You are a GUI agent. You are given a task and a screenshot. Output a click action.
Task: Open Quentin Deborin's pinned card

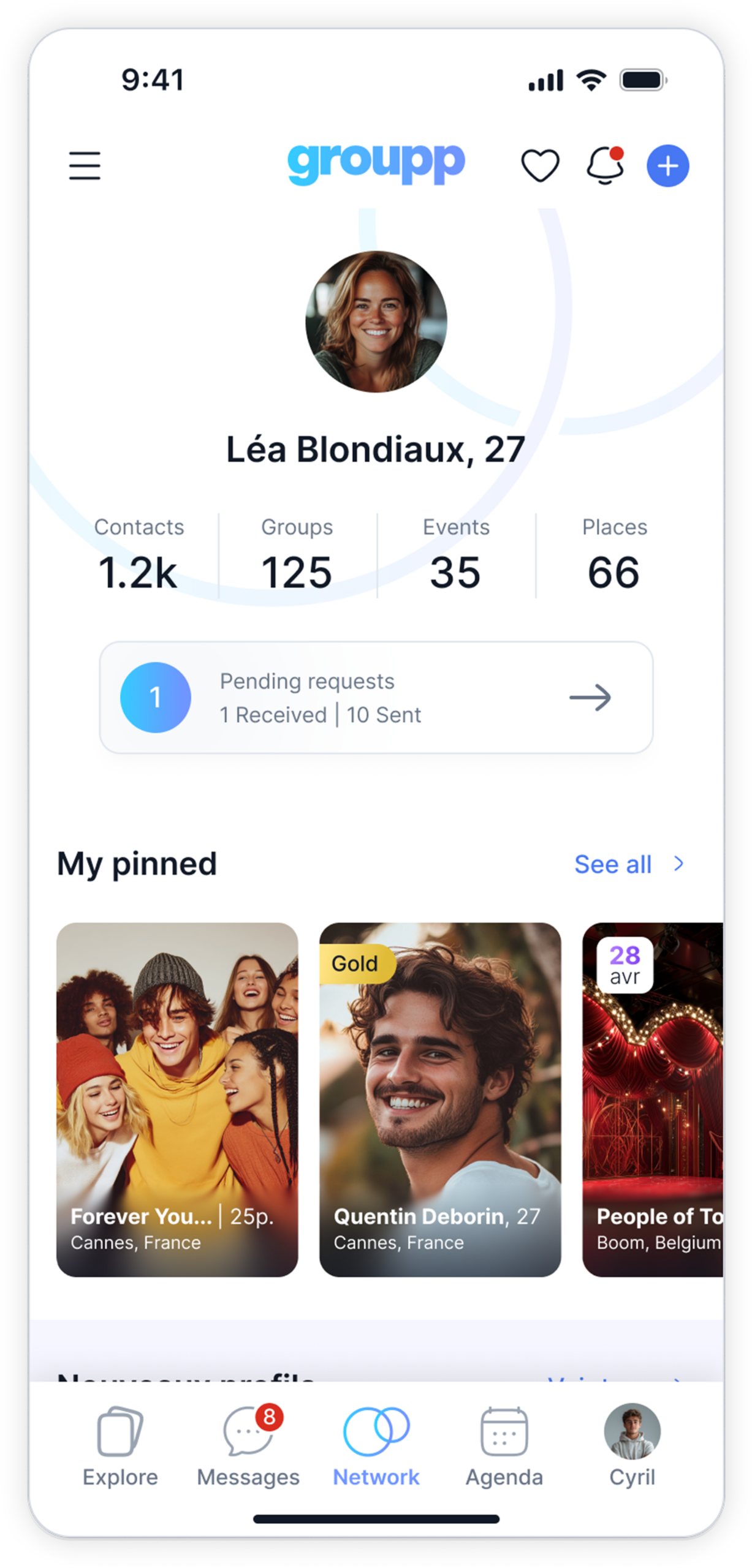439,1099
